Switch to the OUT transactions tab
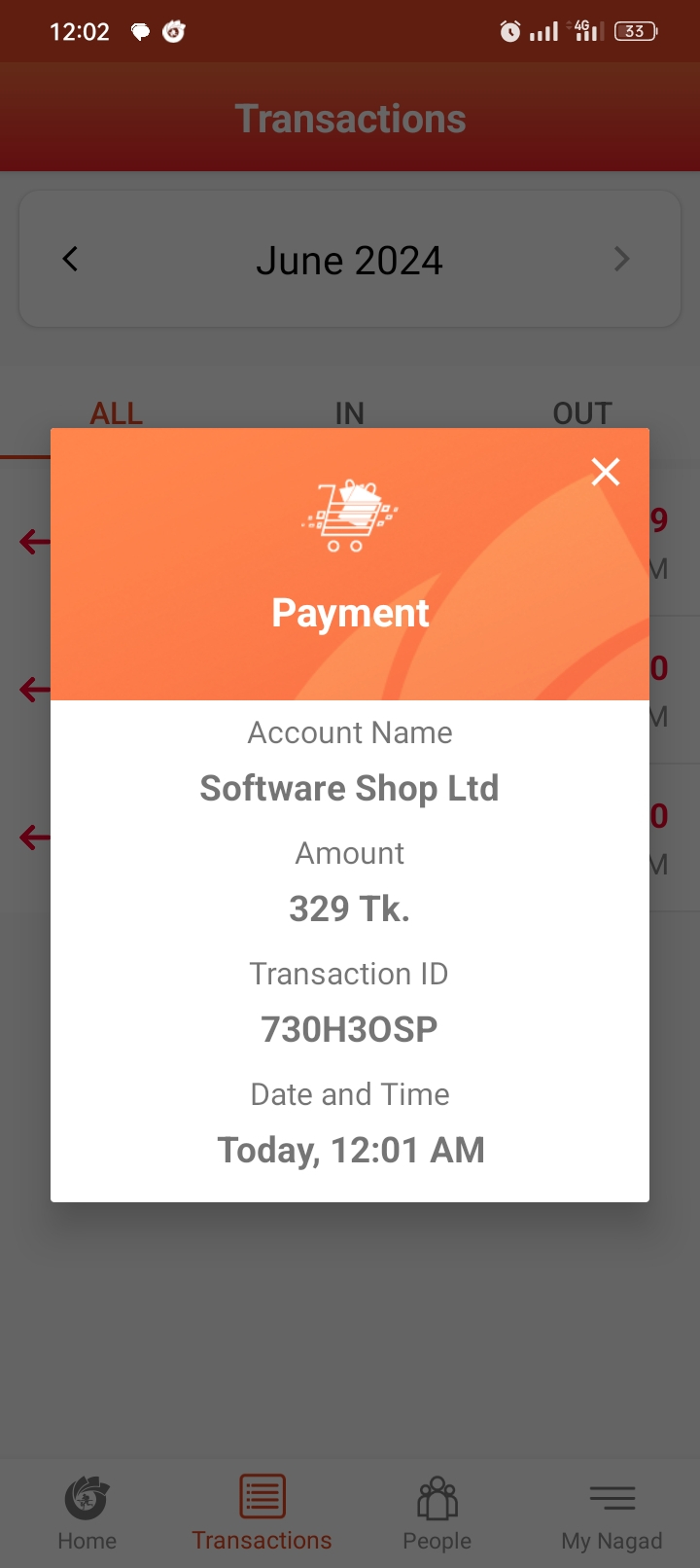The width and height of the screenshot is (700, 1568). pyautogui.click(x=581, y=412)
